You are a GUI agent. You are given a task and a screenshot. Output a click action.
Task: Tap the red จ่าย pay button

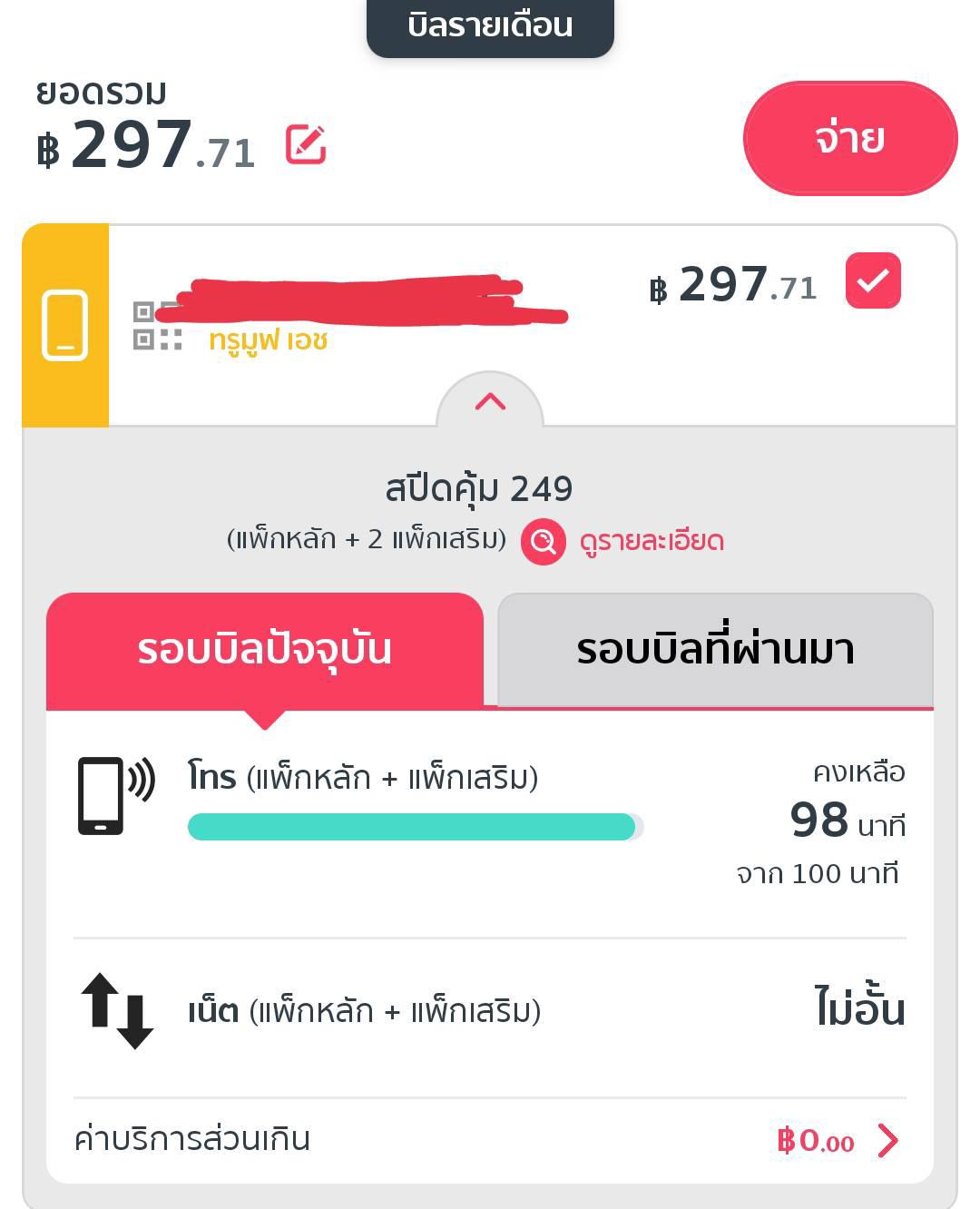pyautogui.click(x=849, y=138)
